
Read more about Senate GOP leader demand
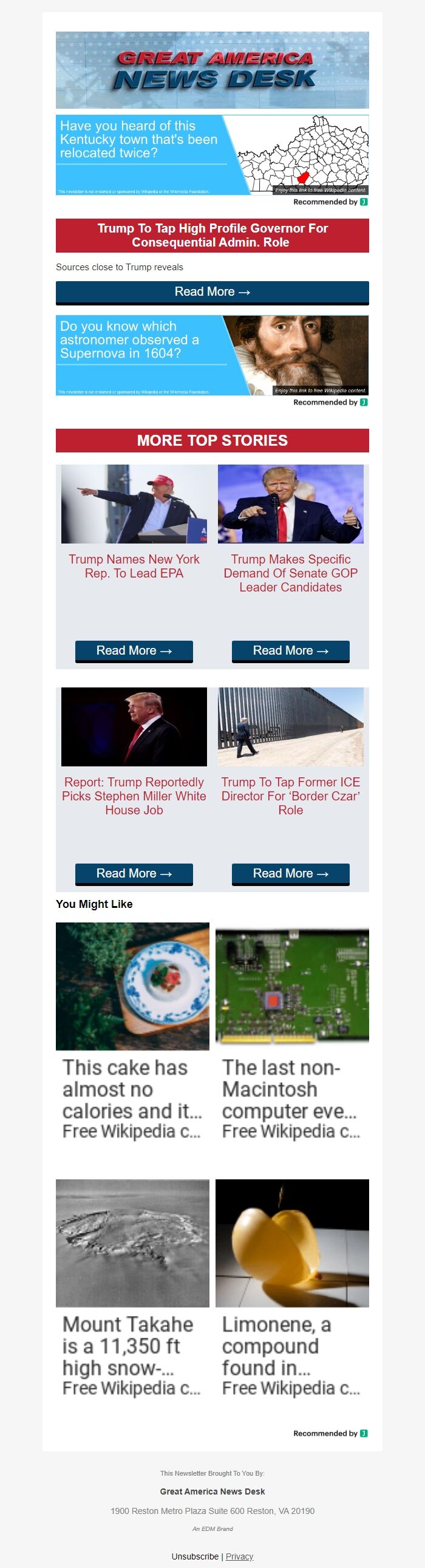pyautogui.click(x=290, y=650)
